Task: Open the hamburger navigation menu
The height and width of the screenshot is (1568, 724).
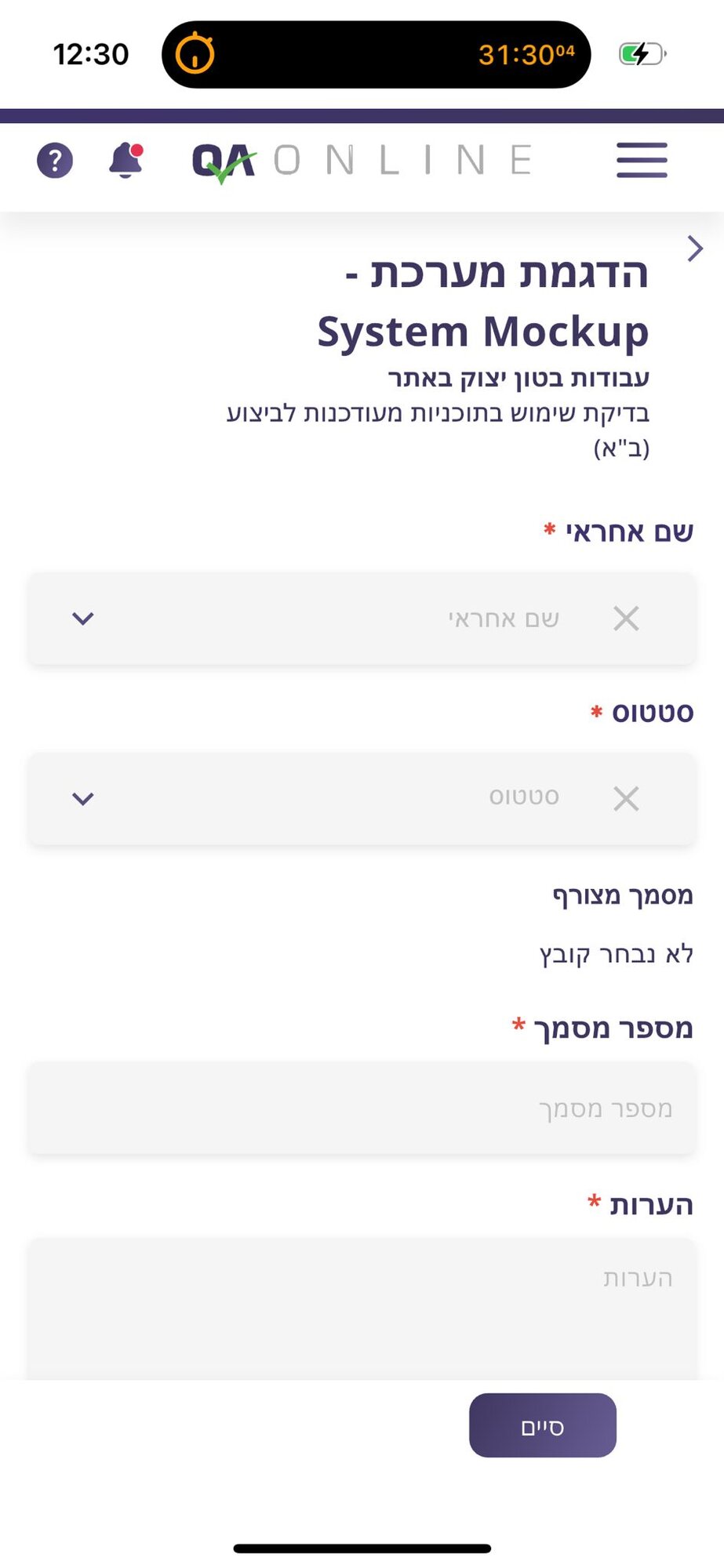Action: point(640,159)
